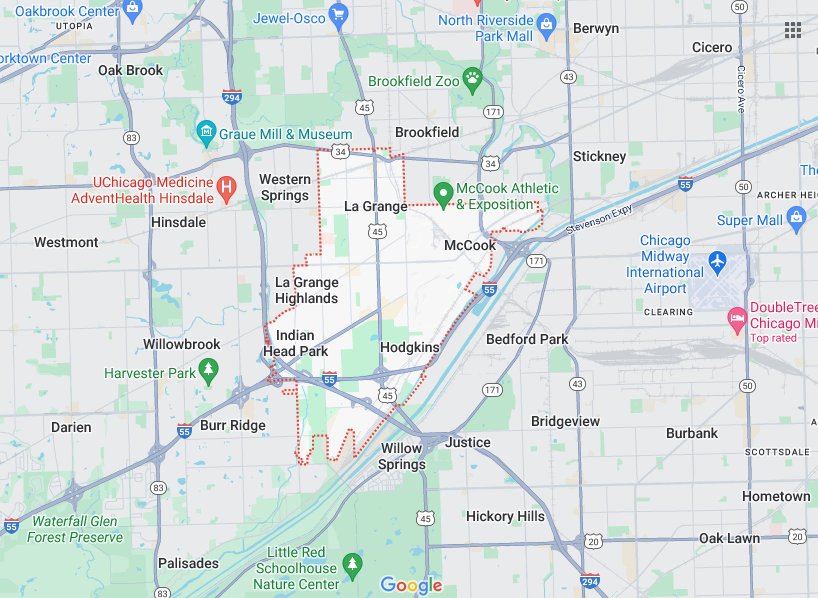
Task: Select the UChicago Medicine AdventHealth Hinsdale marker
Action: [226, 186]
